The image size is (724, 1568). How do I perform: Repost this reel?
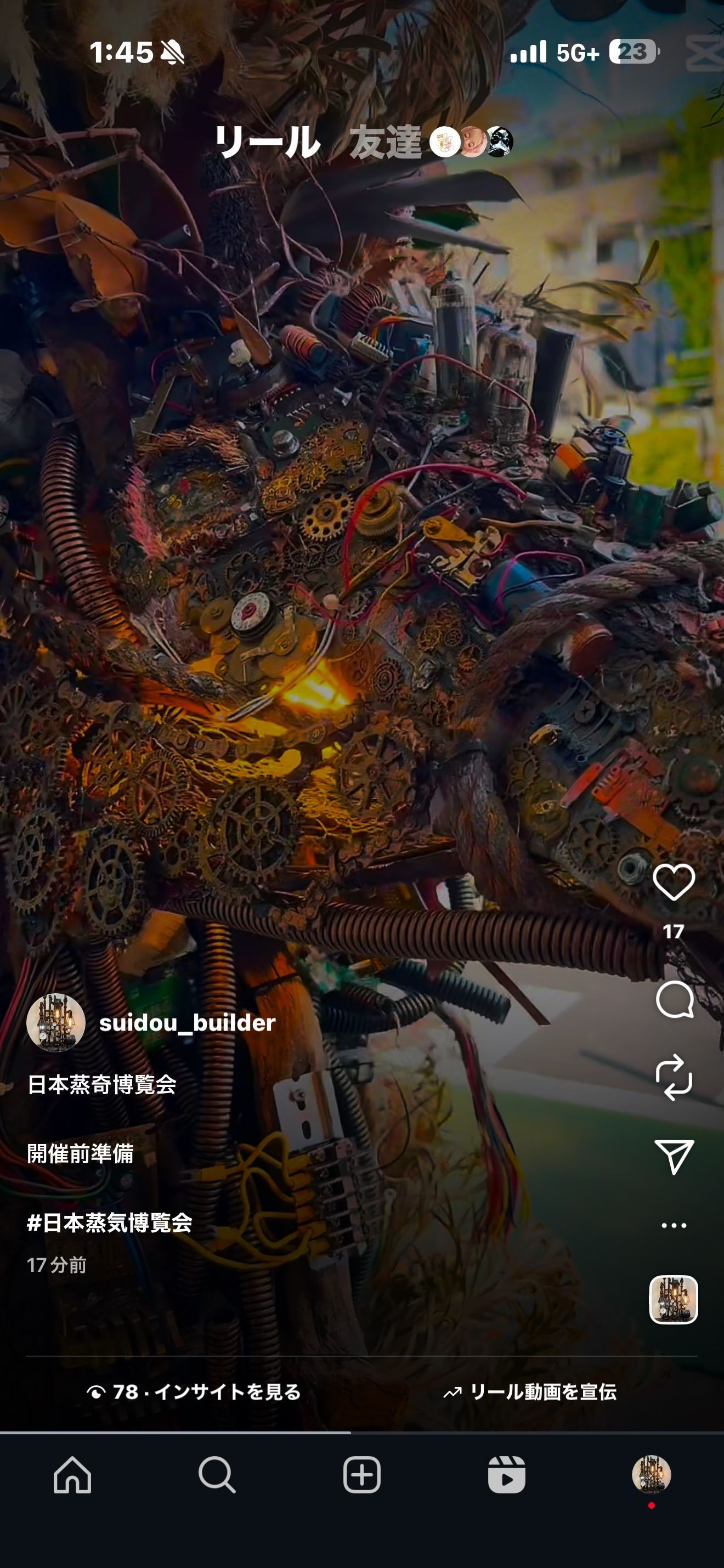[x=674, y=1077]
